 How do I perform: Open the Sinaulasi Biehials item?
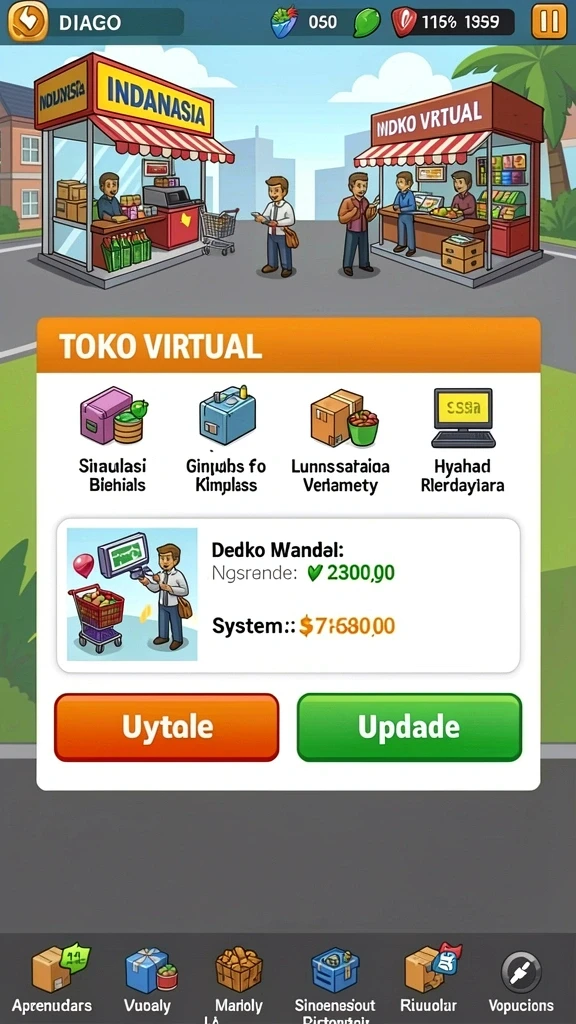(x=112, y=441)
